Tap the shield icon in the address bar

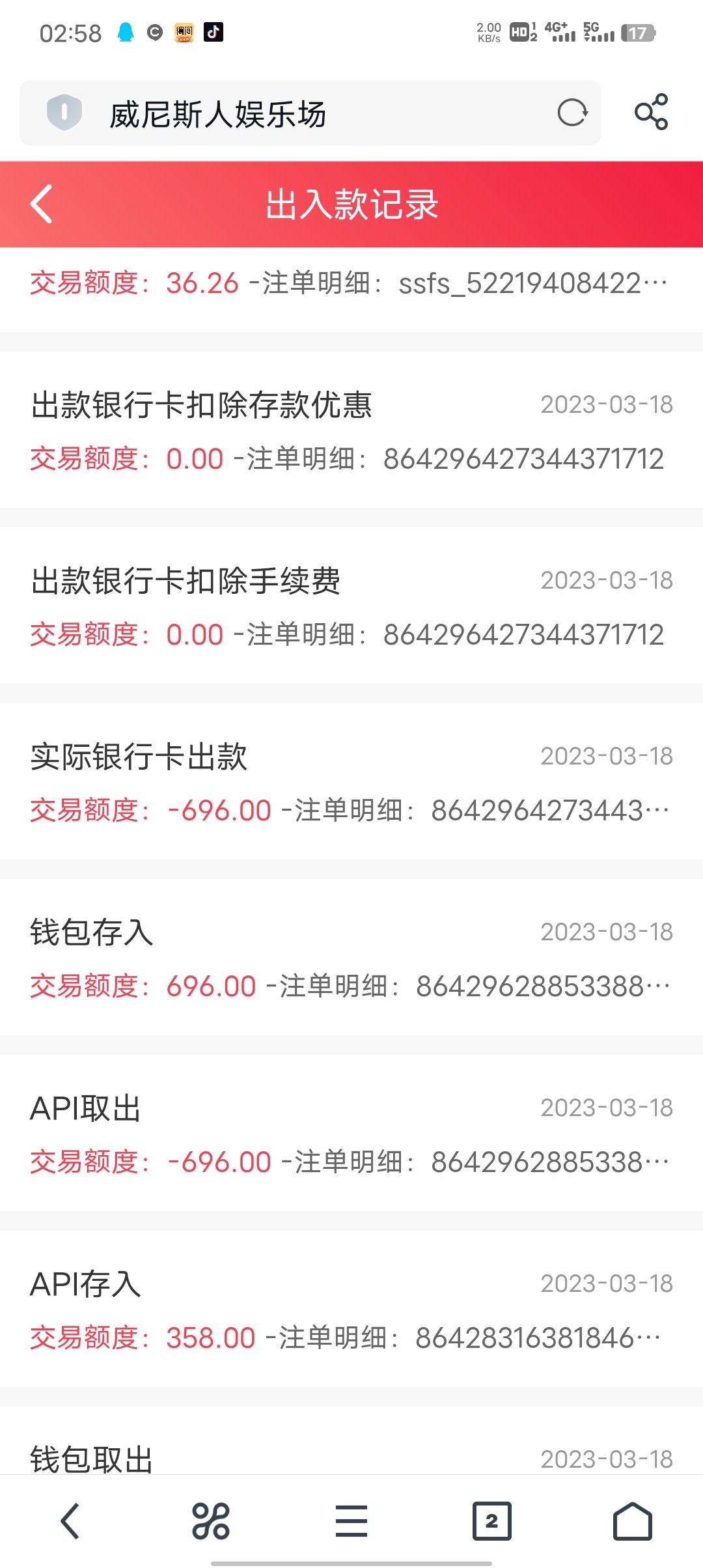point(64,111)
